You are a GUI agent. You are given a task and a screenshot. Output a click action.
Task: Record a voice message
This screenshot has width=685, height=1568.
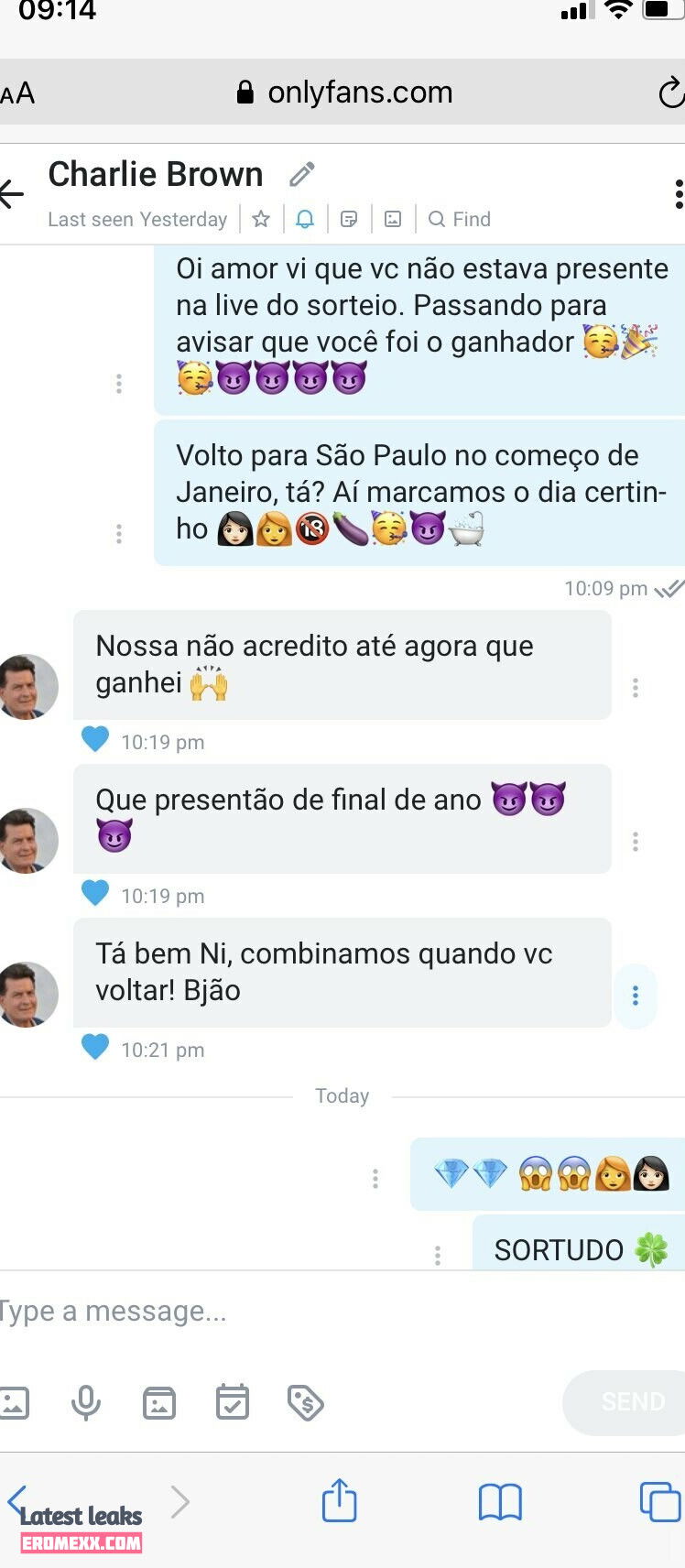tap(86, 1402)
